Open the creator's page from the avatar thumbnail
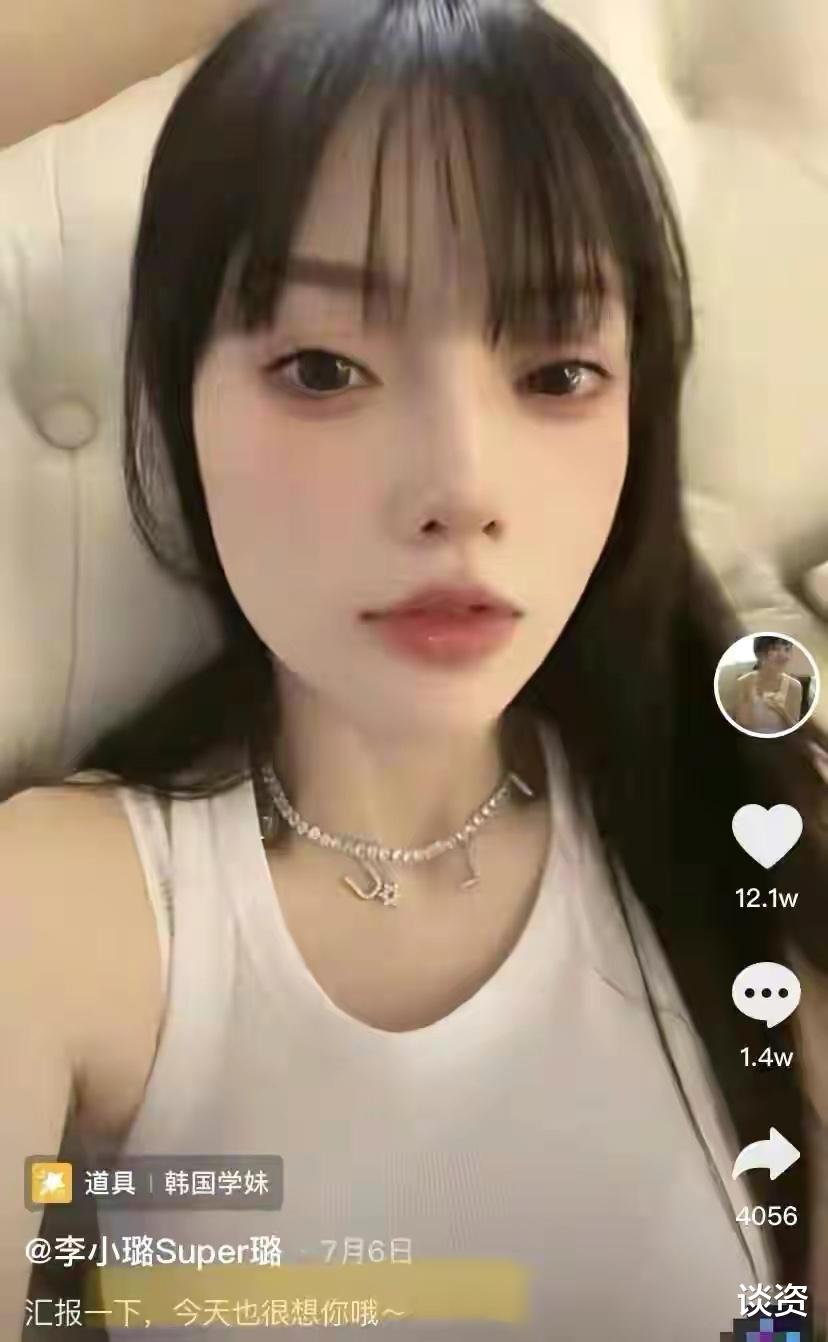Image resolution: width=828 pixels, height=1342 pixels. [x=767, y=687]
